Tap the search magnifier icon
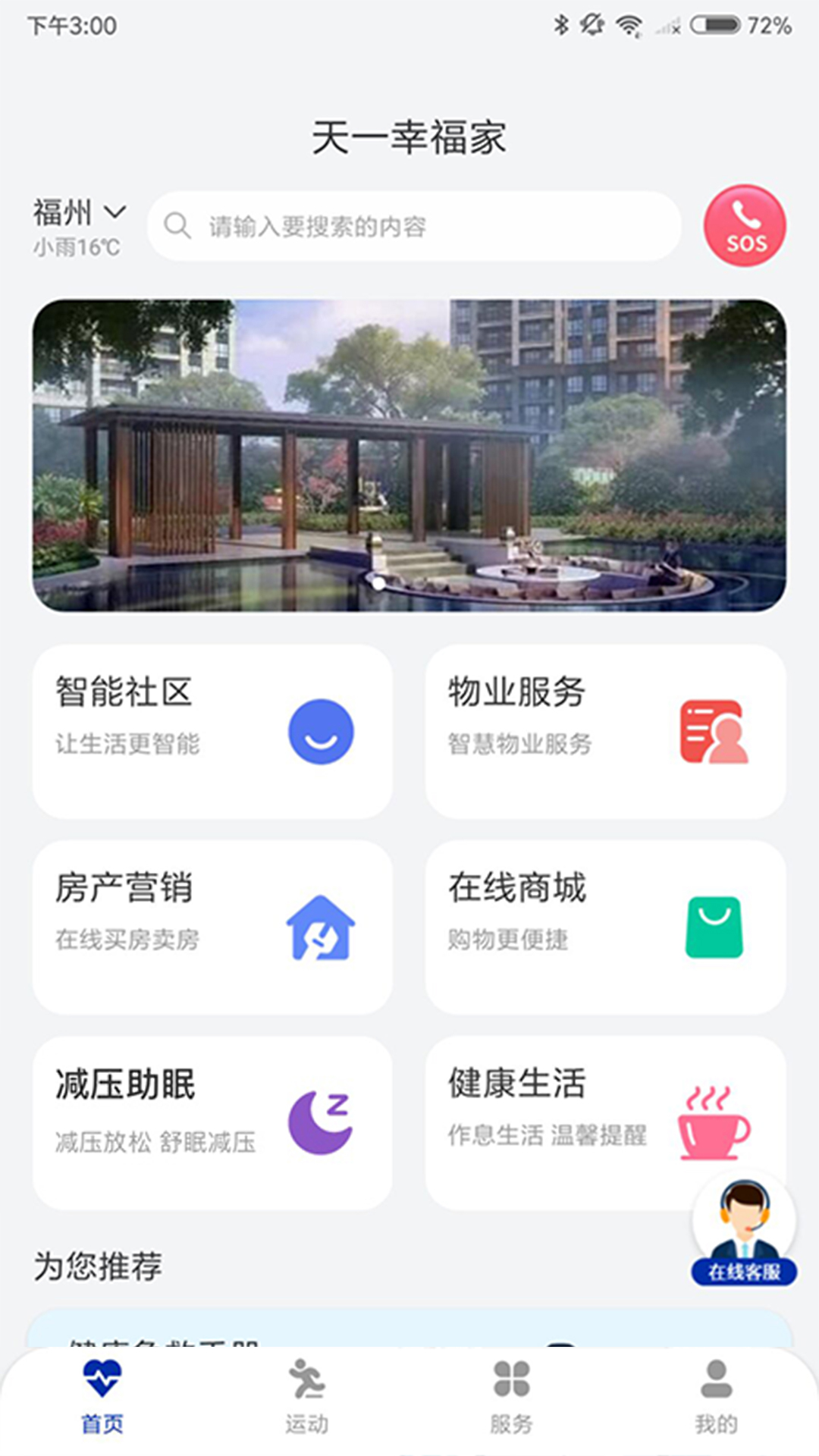 click(177, 225)
